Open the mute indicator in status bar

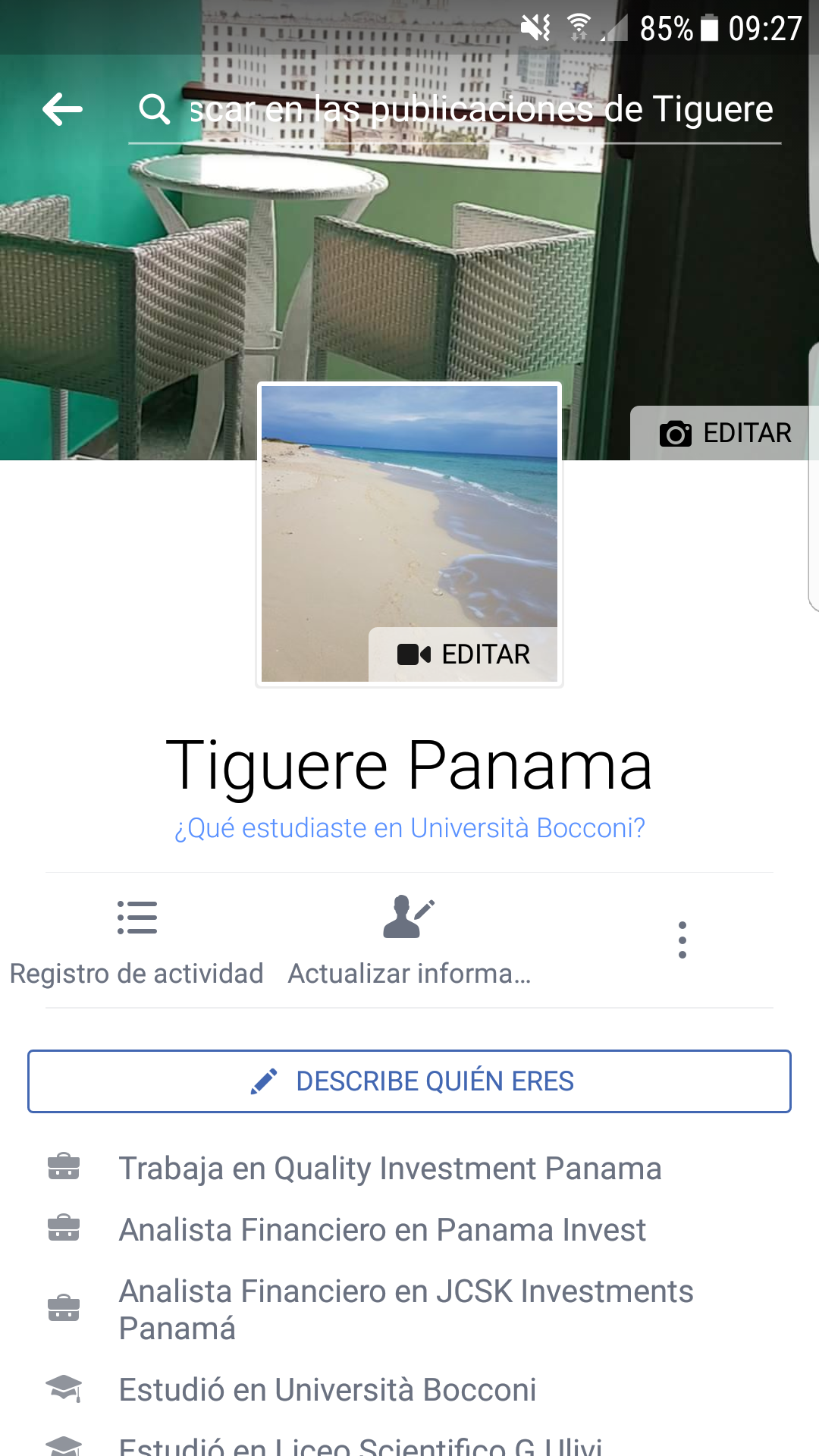point(535,24)
